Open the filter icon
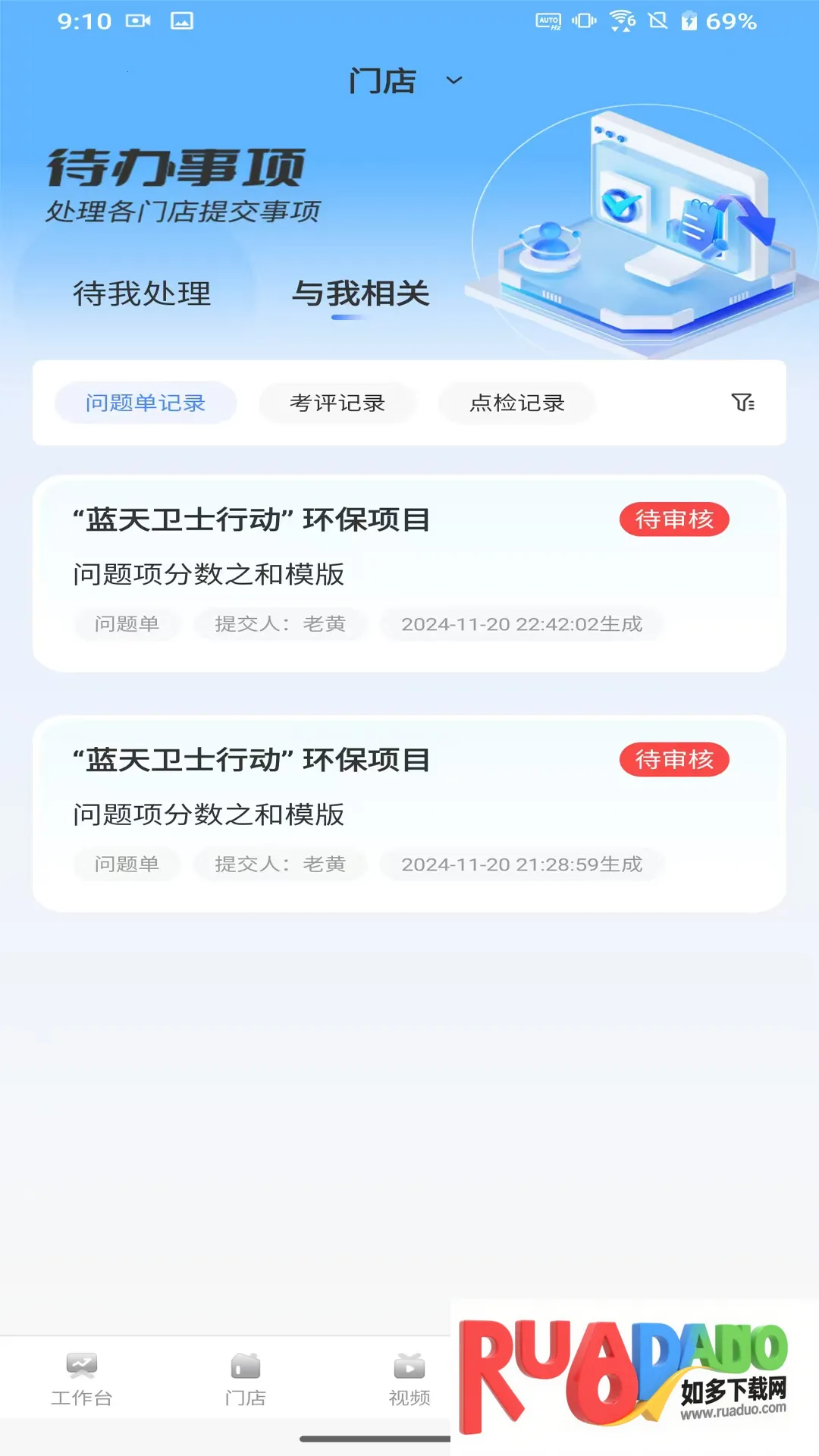Screen dimensions: 819x1456 tap(742, 403)
